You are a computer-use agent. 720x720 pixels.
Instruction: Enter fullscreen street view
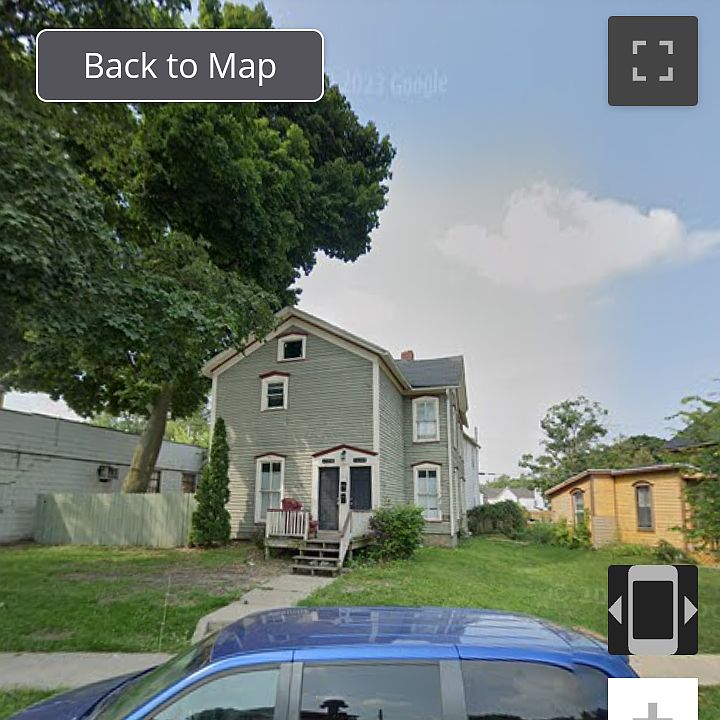pos(652,61)
